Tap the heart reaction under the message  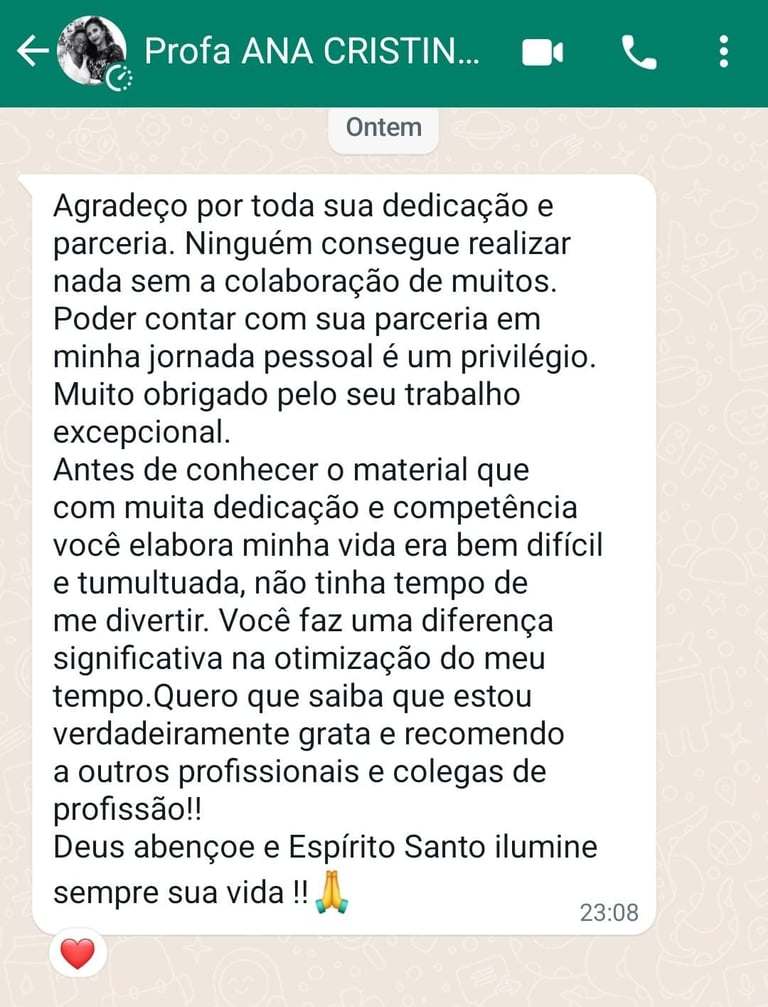tap(77, 953)
